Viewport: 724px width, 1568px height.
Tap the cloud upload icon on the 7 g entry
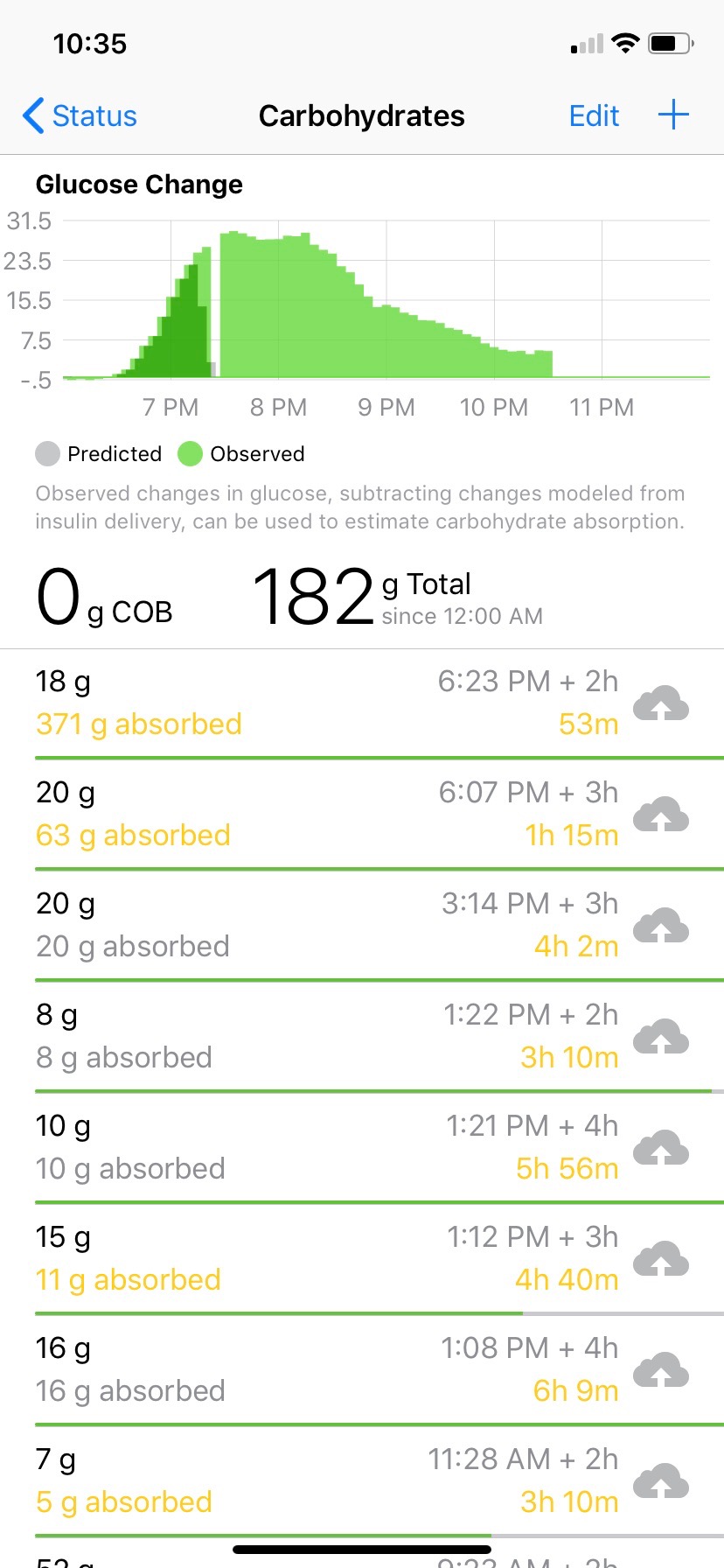coord(662,1483)
